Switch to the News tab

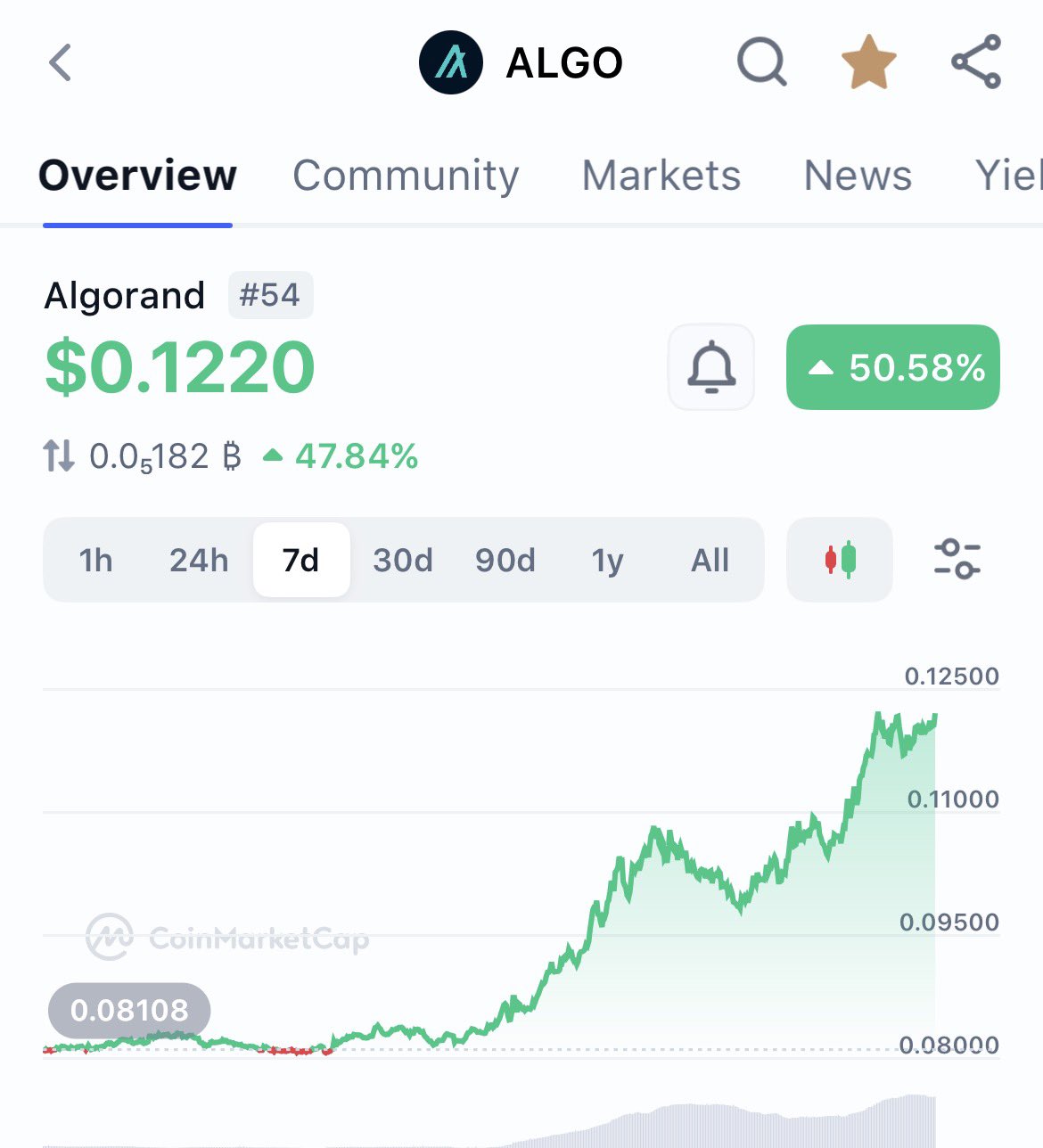click(x=858, y=176)
